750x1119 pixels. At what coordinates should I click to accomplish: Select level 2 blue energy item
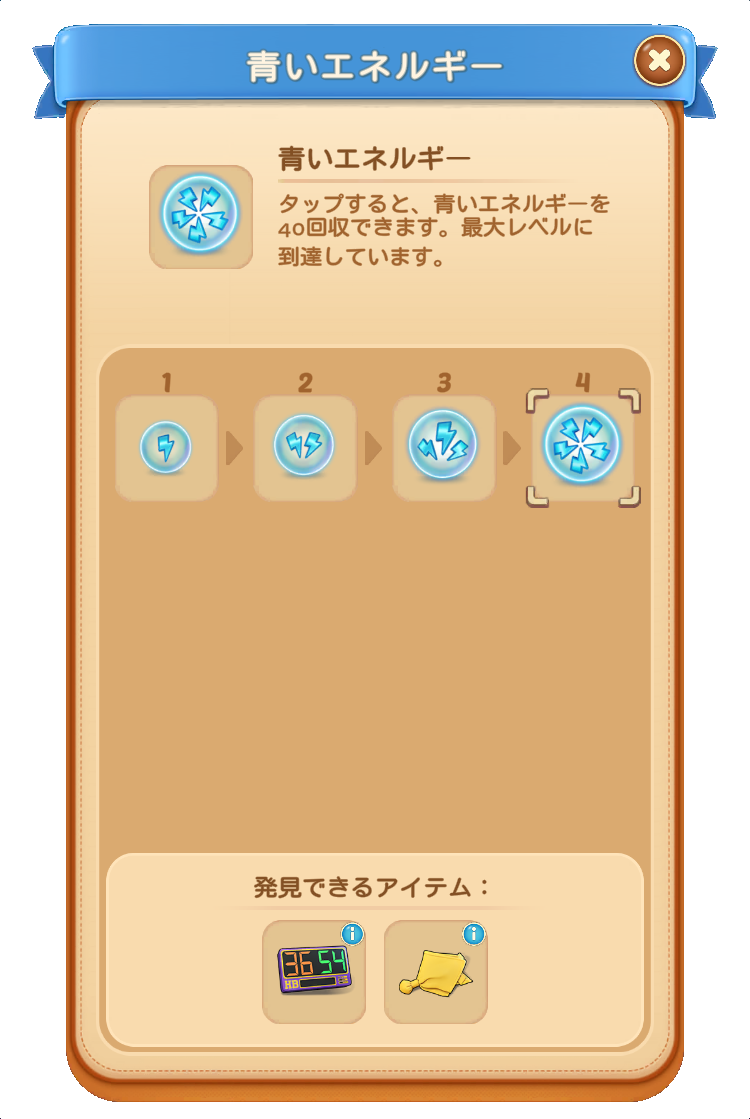[x=304, y=447]
